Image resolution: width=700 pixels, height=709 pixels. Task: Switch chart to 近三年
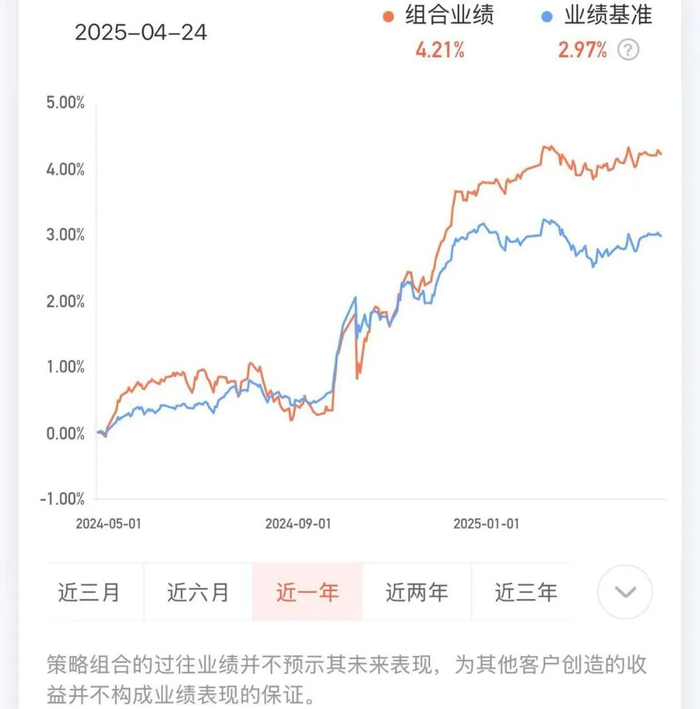click(525, 592)
